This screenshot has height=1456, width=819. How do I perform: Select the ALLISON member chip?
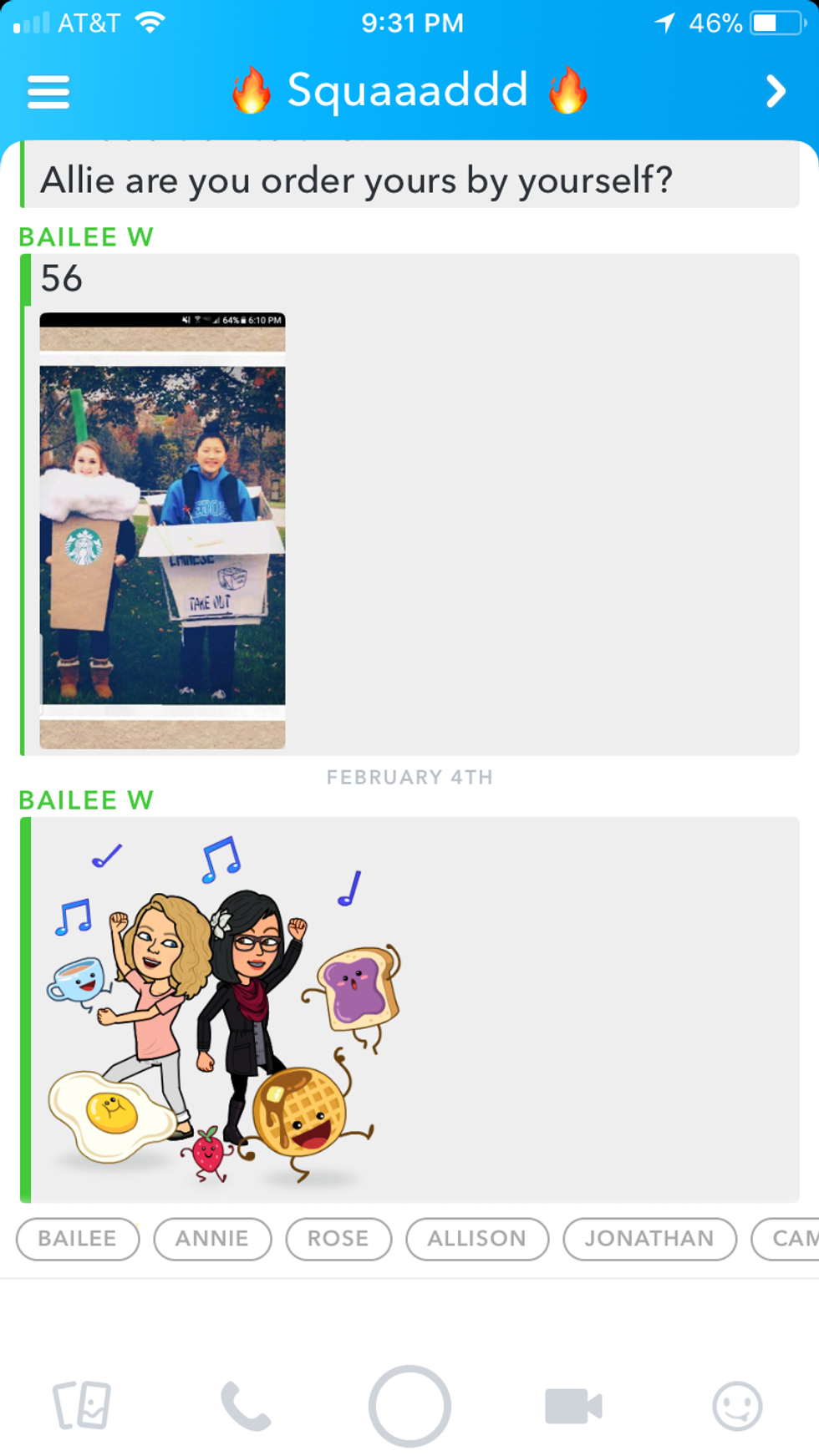click(x=477, y=1238)
